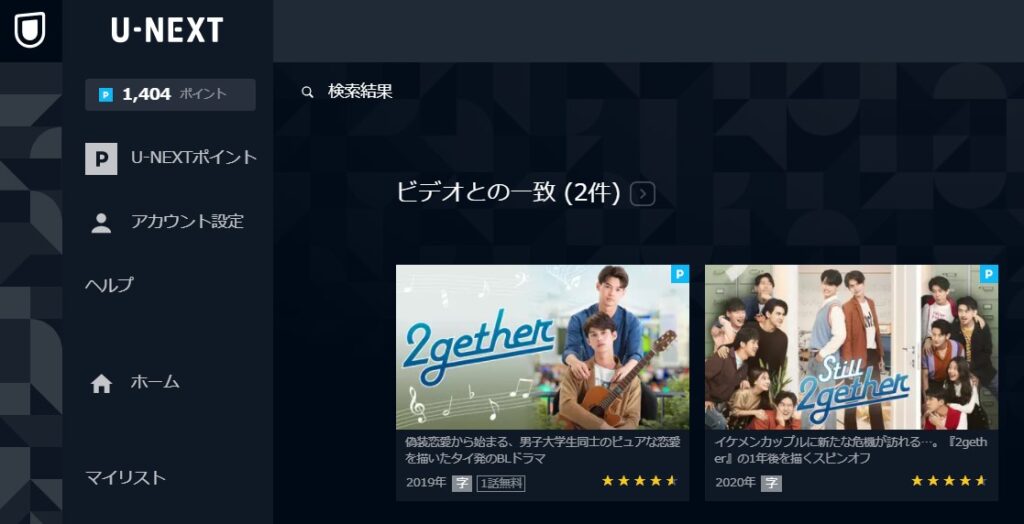Screen dimensions: 1024x524
Task: Open the 2gether drama card
Action: click(x=543, y=347)
